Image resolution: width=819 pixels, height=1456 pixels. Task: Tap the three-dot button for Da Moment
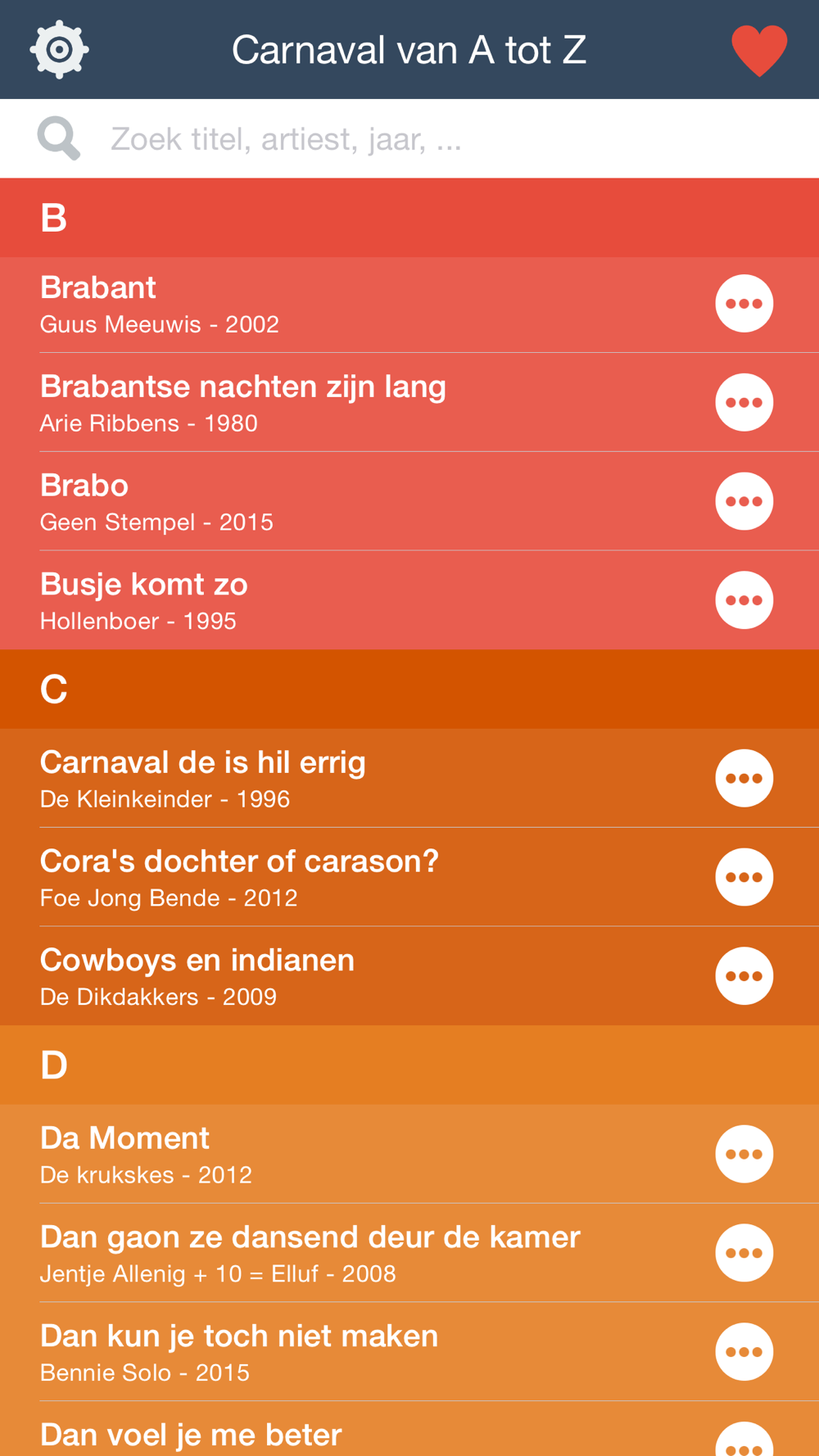[x=744, y=1154]
